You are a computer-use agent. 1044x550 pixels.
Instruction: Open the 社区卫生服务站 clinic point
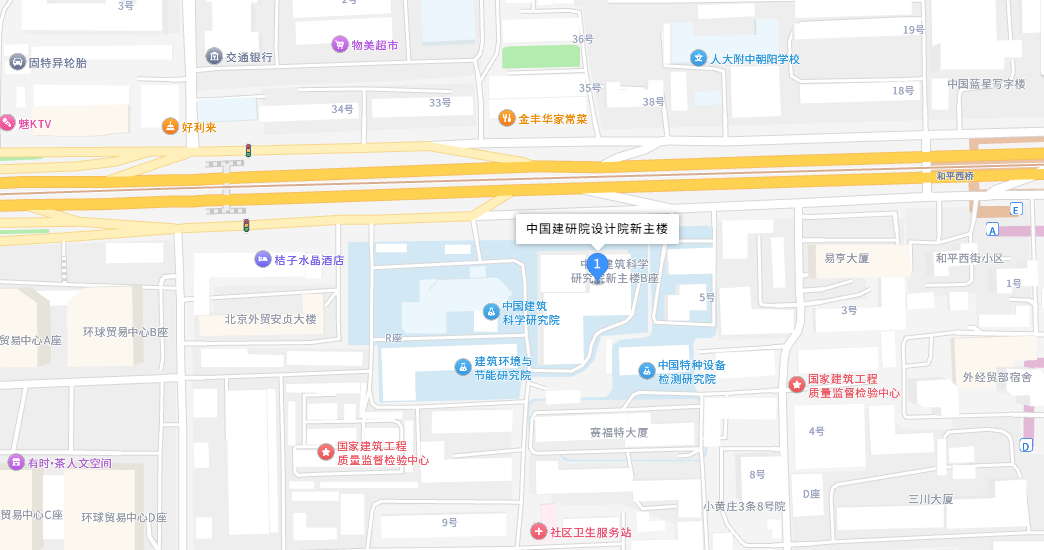point(539,531)
